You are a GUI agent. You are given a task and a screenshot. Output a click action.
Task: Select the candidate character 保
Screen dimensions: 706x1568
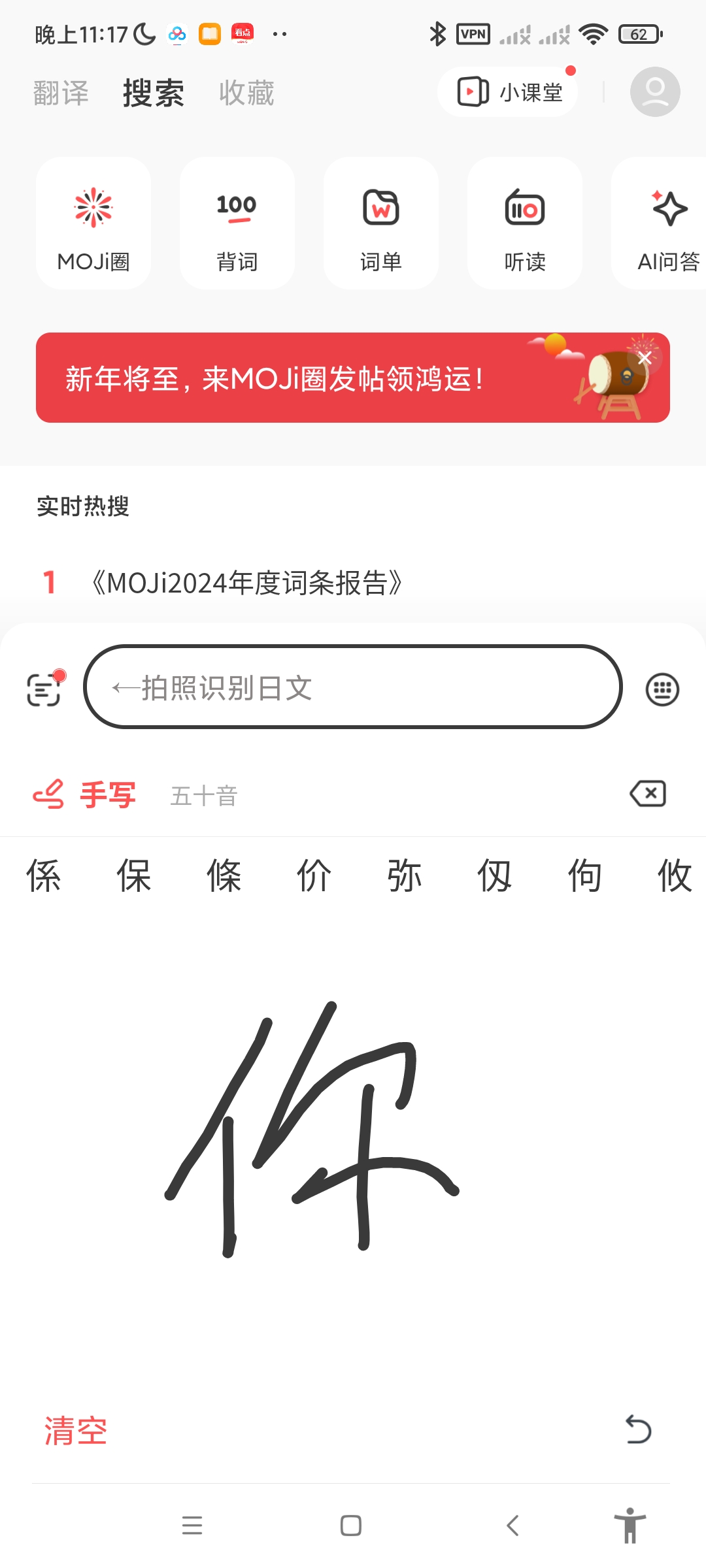click(x=134, y=875)
